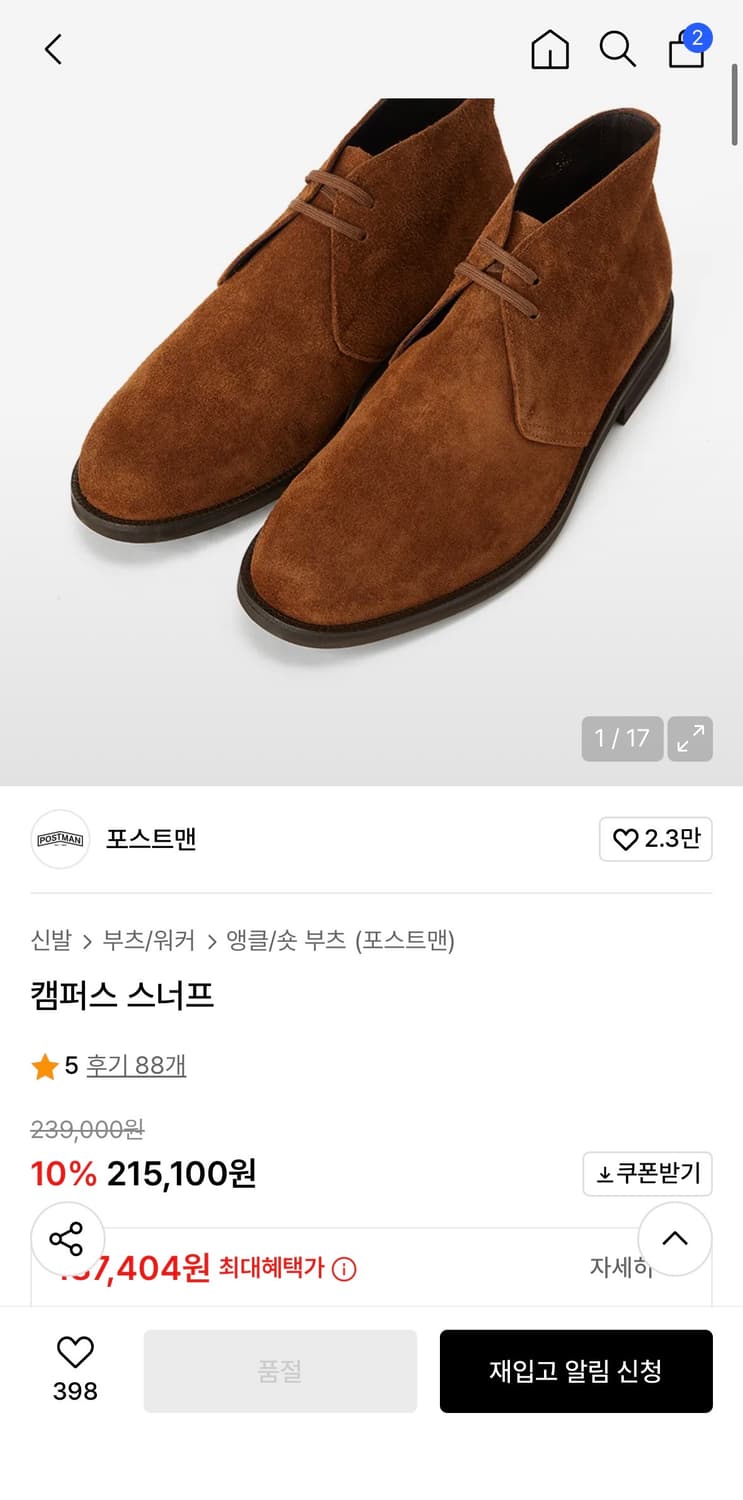Open the home screen via house icon

[550, 48]
